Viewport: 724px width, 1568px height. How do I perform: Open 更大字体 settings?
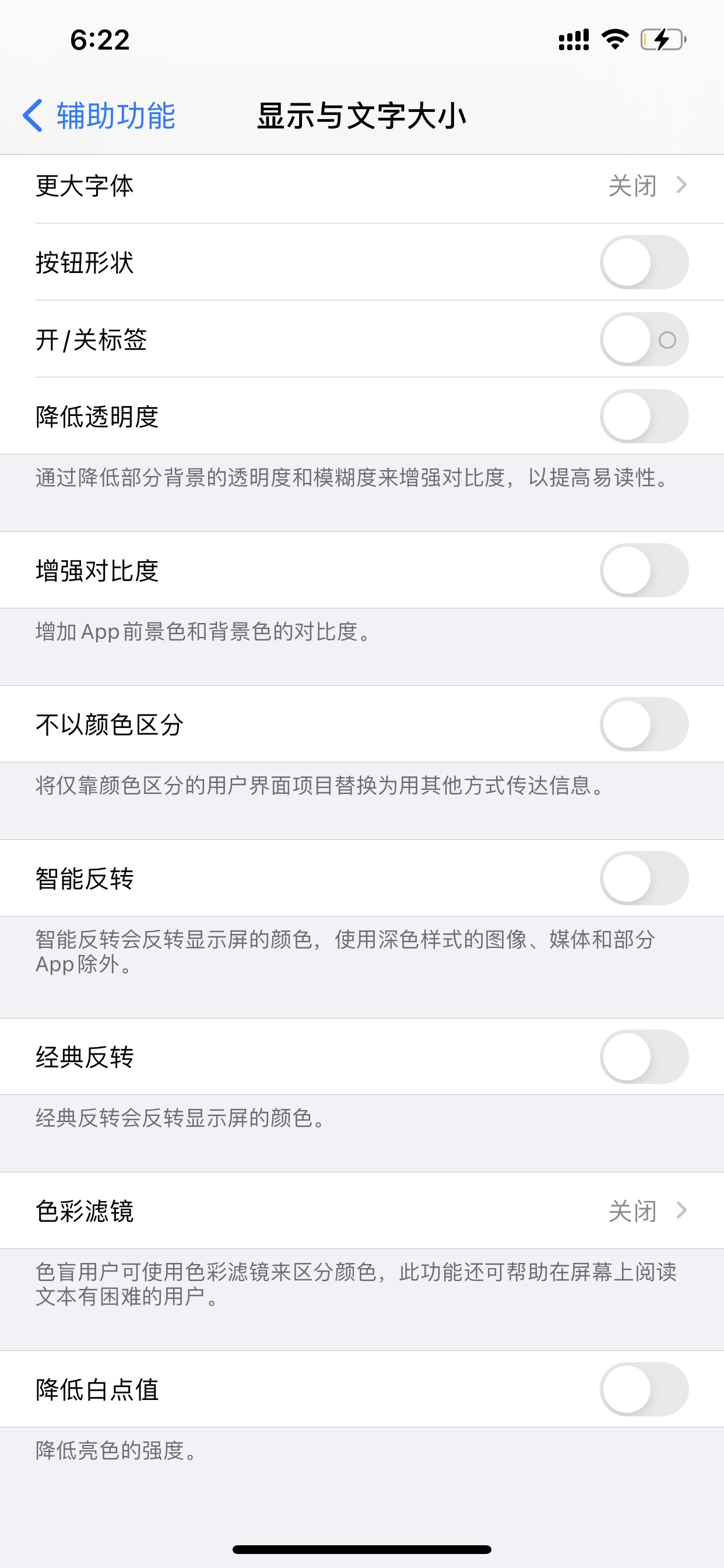(361, 185)
